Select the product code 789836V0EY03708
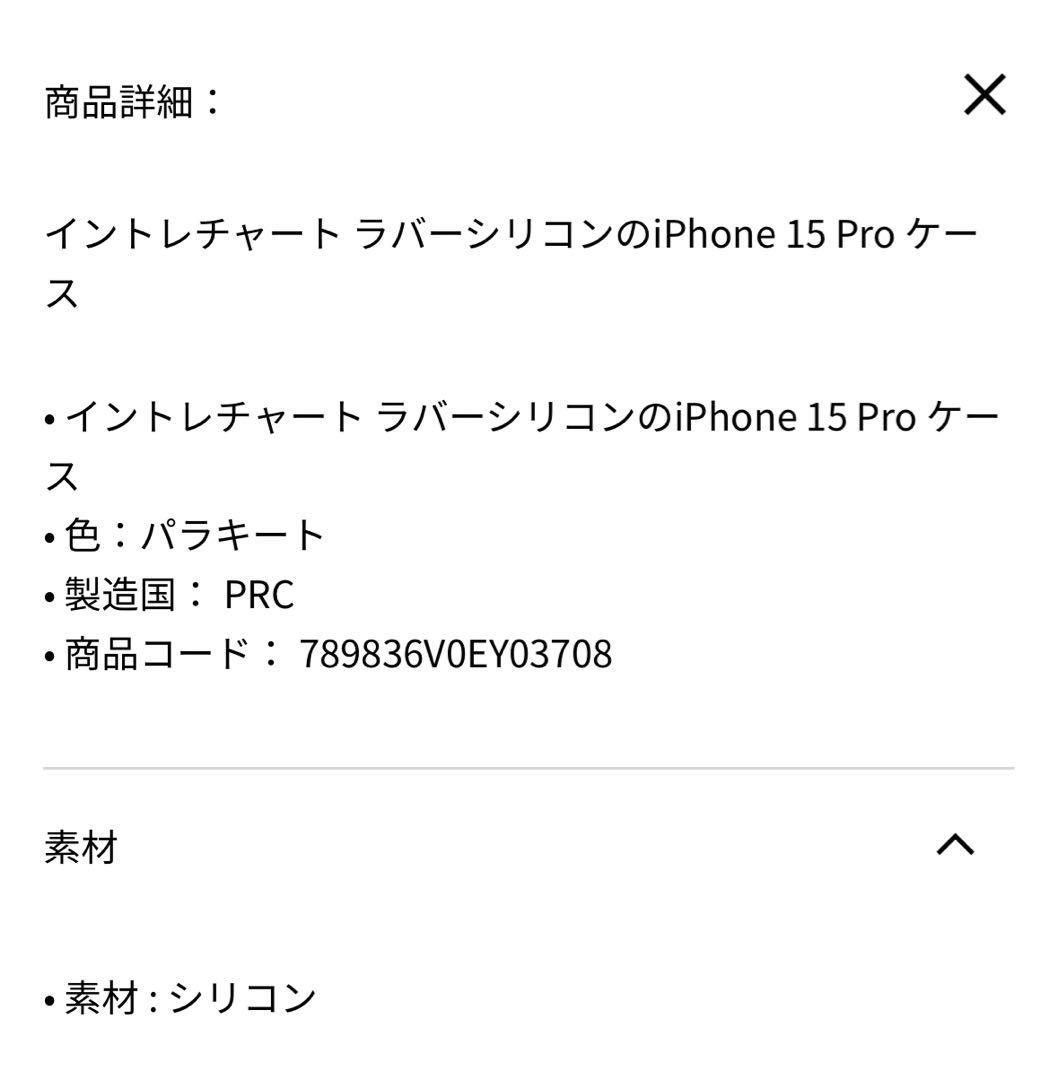 [x=461, y=653]
